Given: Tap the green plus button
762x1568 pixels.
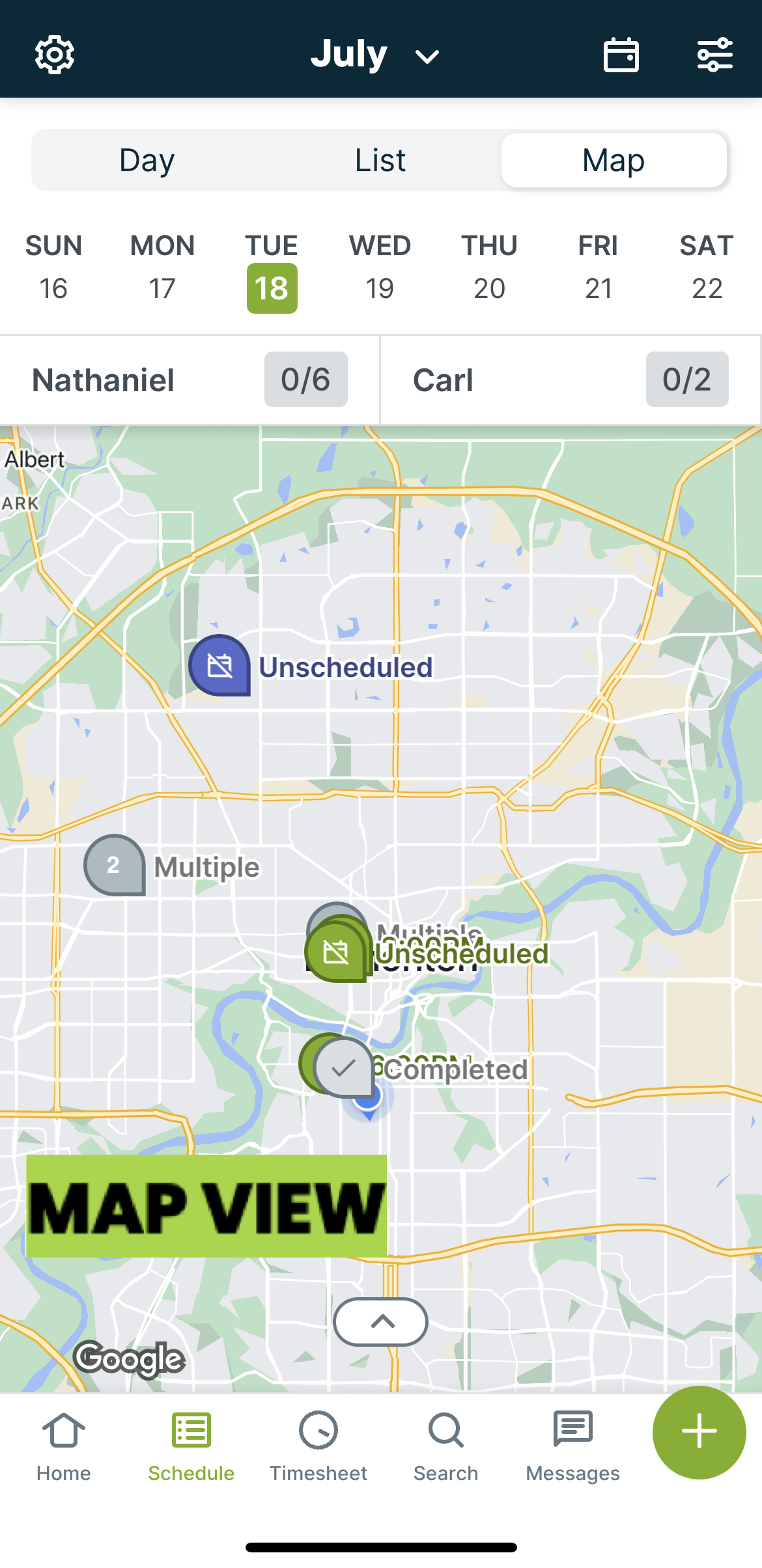Looking at the screenshot, I should point(699,1432).
